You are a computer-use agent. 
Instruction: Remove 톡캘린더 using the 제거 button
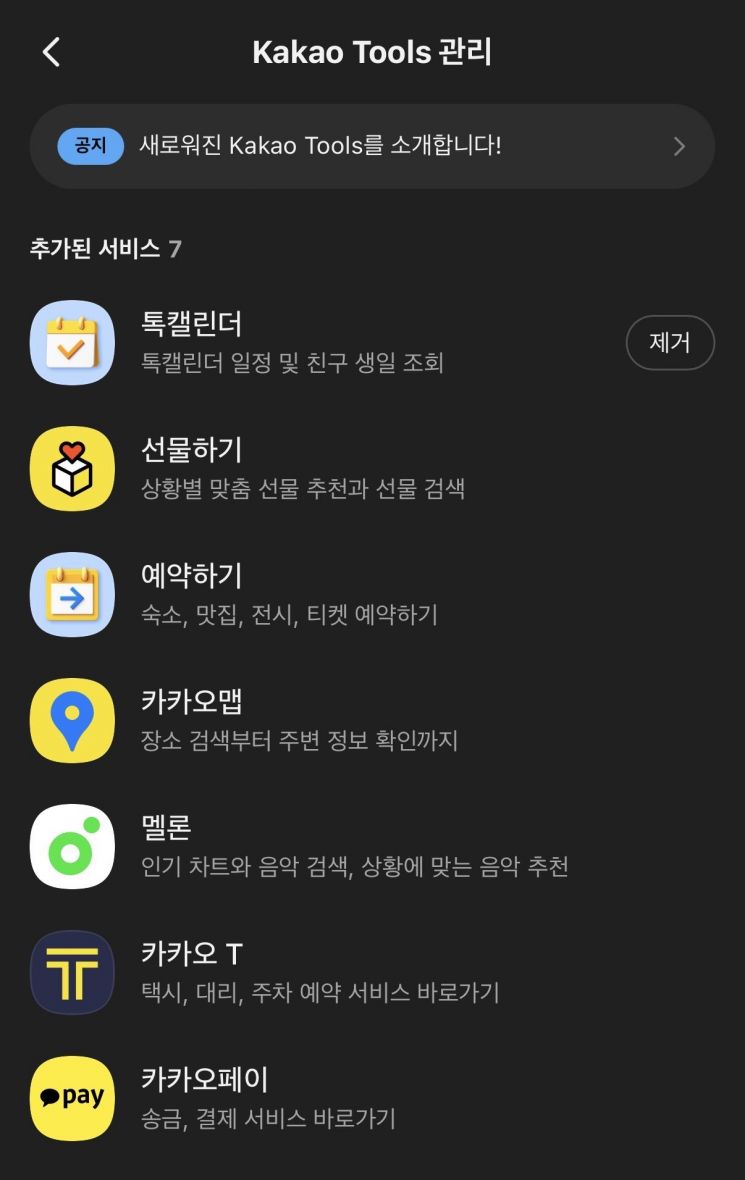[x=670, y=342]
